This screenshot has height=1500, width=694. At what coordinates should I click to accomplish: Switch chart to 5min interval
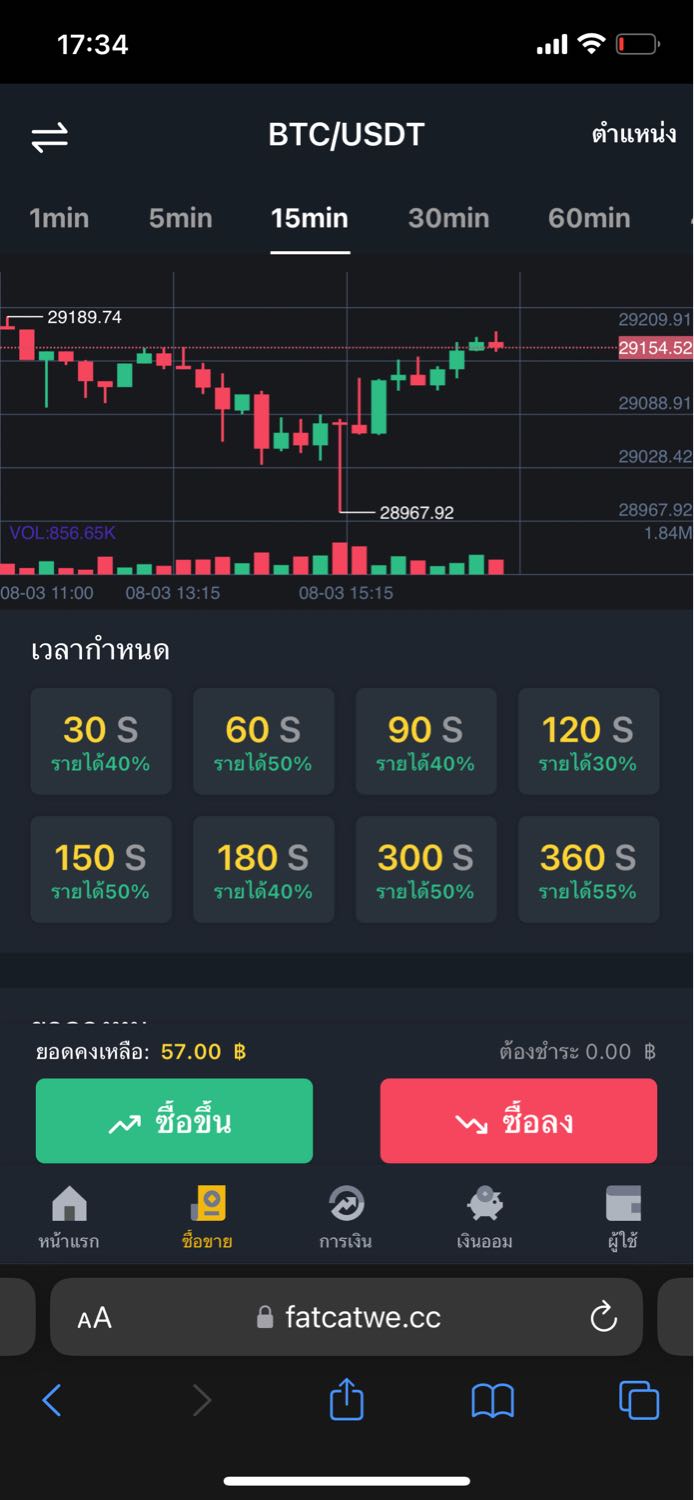[x=180, y=218]
